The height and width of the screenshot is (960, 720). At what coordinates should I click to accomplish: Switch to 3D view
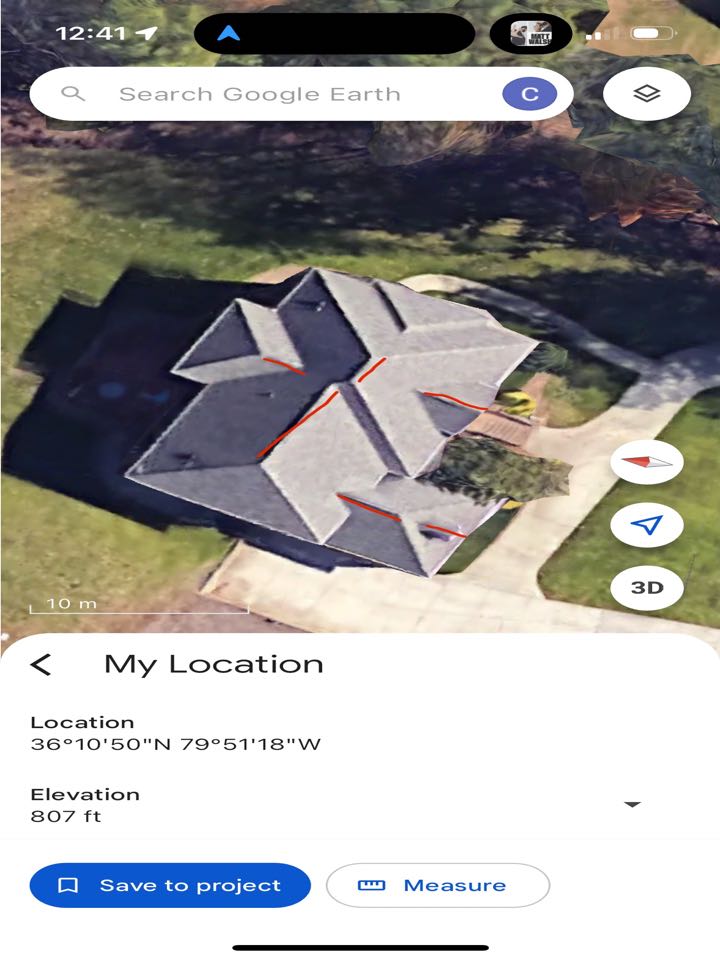coord(647,588)
